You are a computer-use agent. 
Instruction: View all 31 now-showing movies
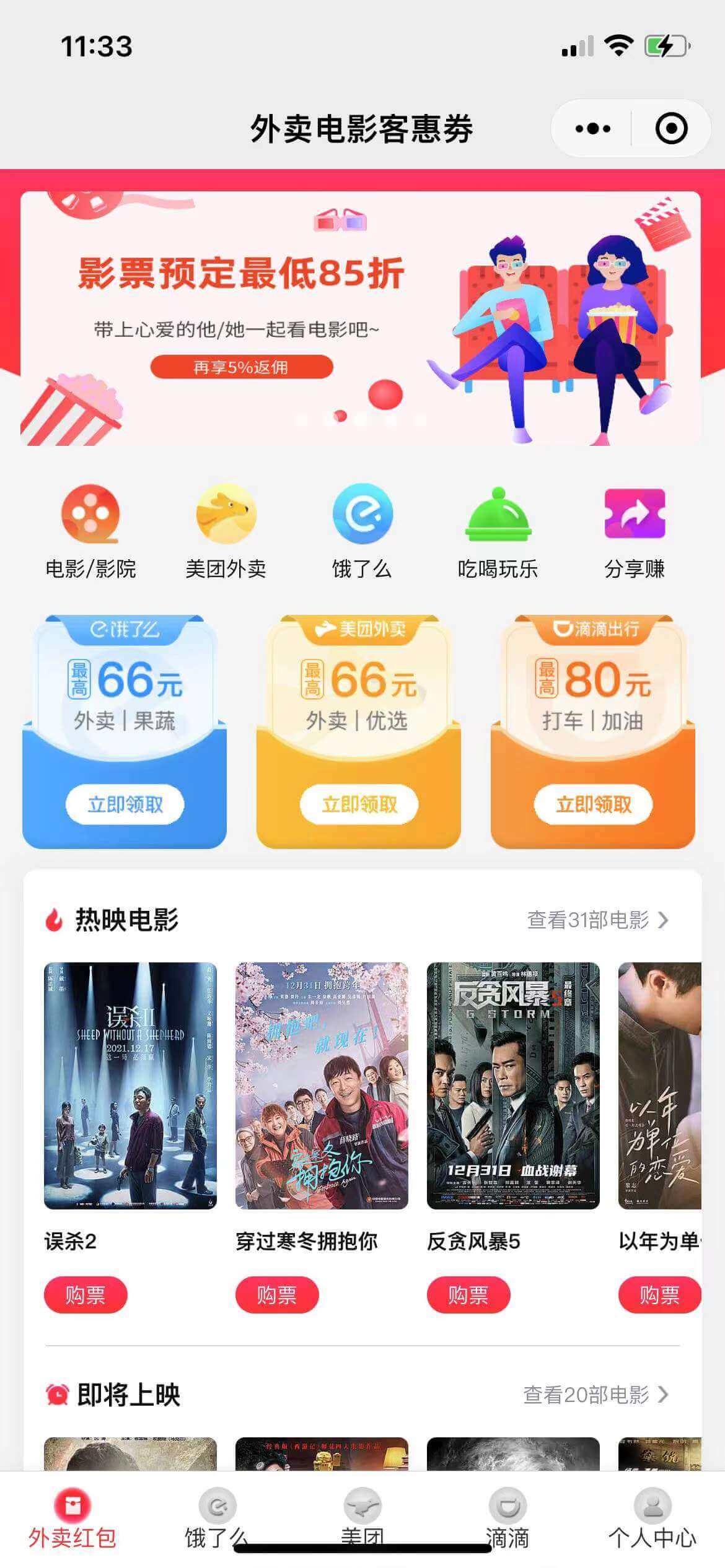click(x=597, y=920)
